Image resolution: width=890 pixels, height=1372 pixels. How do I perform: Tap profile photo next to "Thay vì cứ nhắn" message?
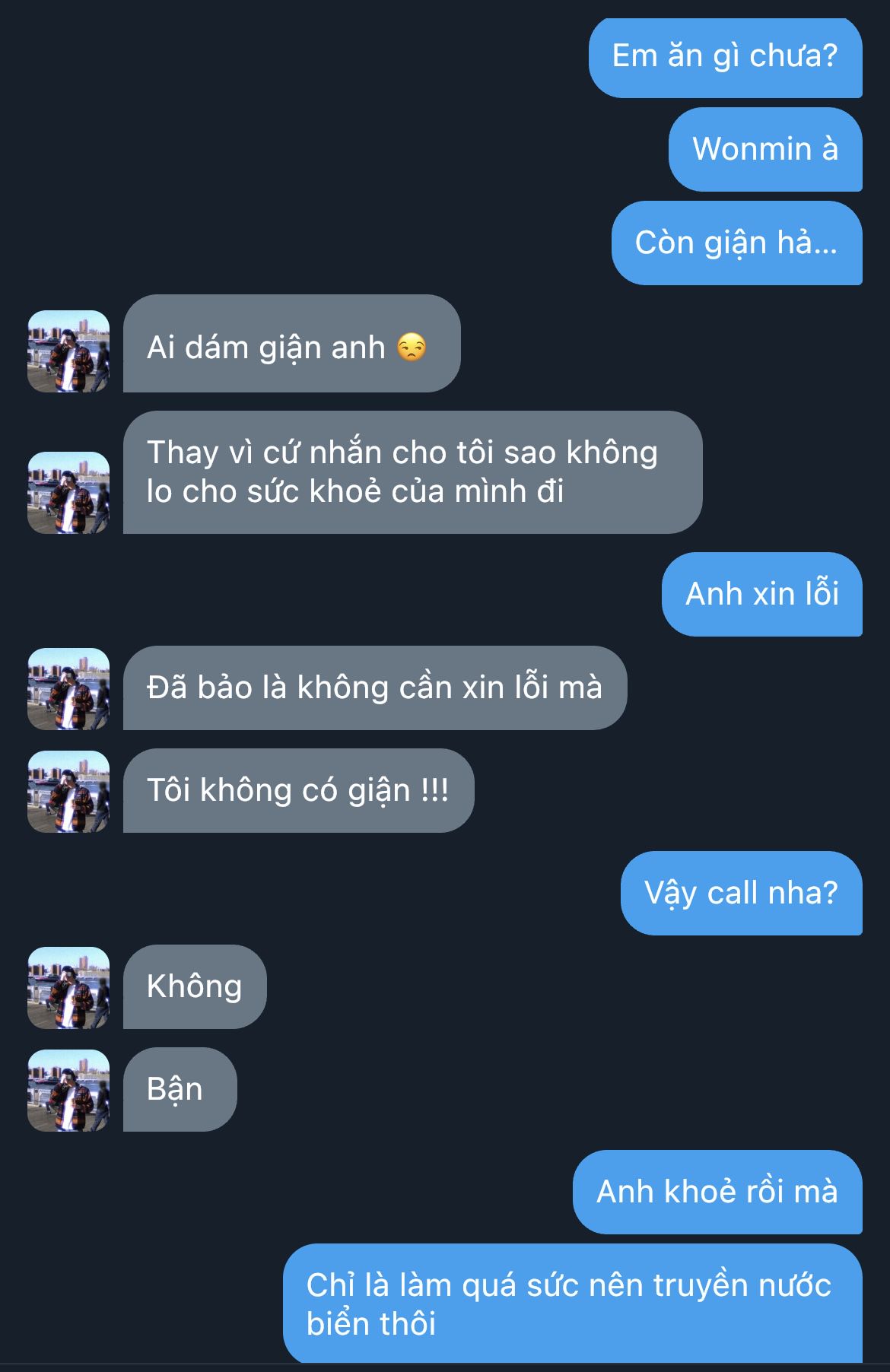point(68,493)
